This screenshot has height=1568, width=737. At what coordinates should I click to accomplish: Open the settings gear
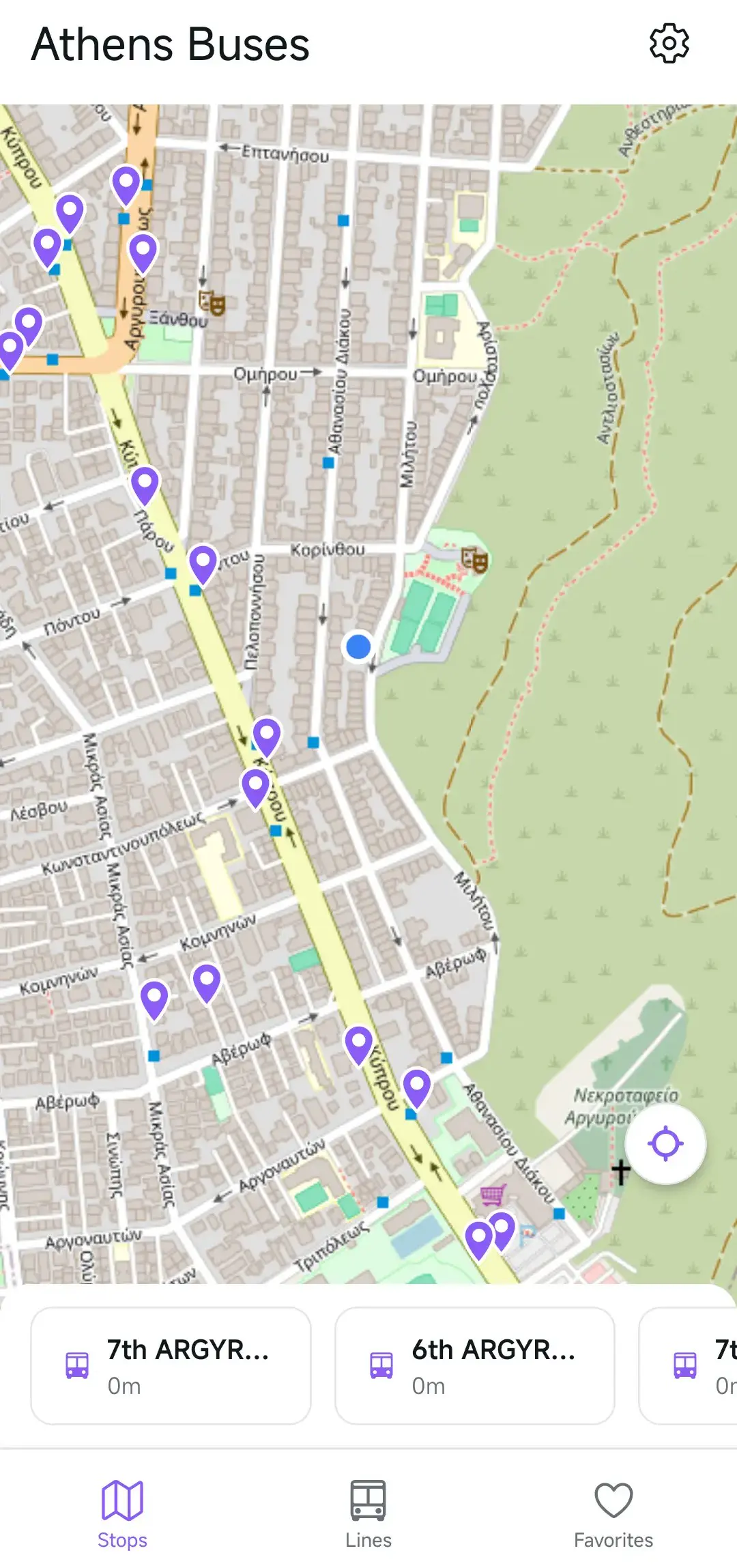(669, 44)
